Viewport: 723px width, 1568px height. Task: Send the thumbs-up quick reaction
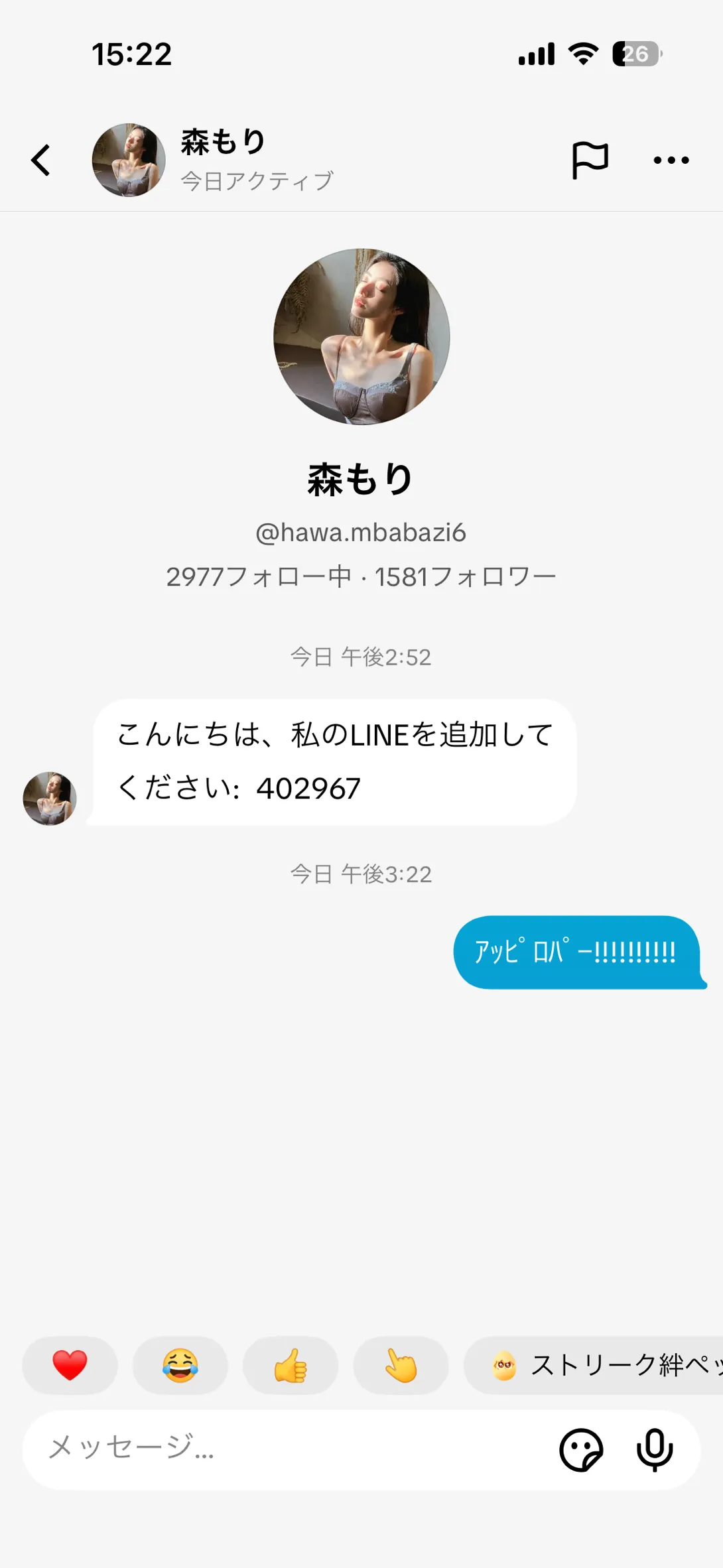click(291, 1366)
